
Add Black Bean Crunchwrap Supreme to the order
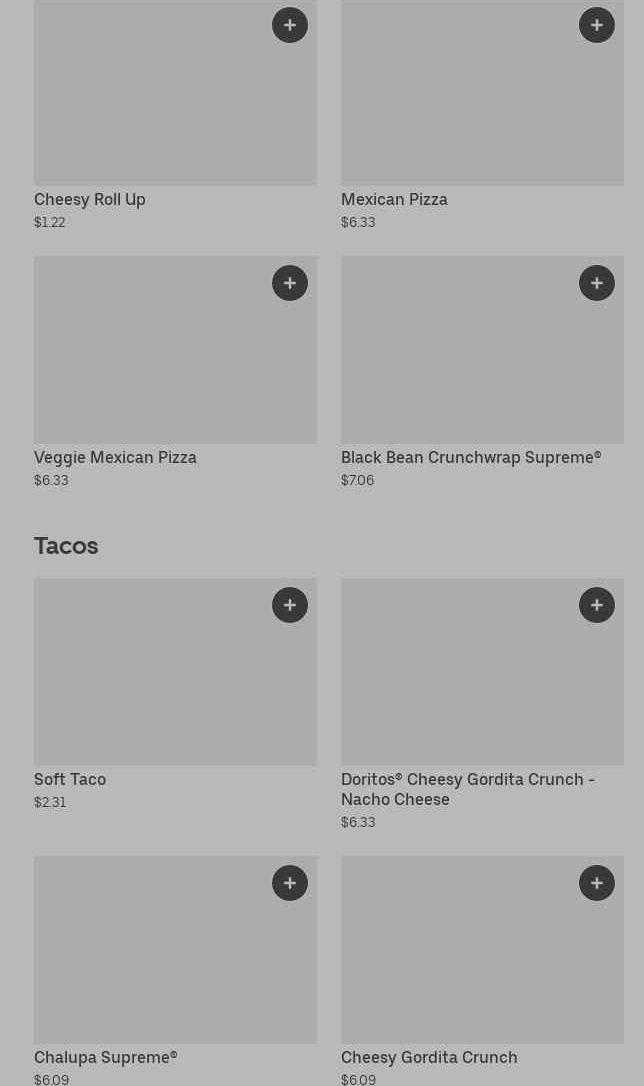coord(597,283)
